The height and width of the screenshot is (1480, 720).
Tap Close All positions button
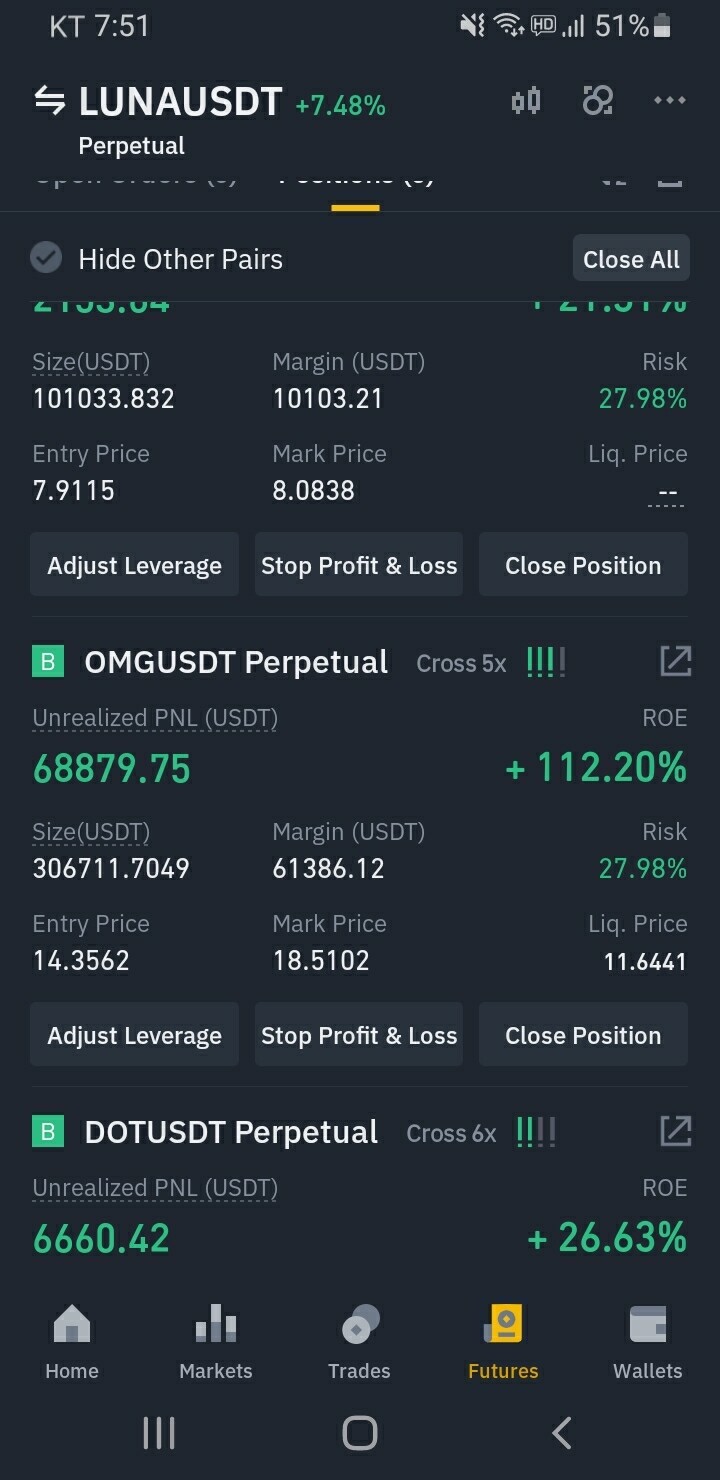(x=631, y=259)
